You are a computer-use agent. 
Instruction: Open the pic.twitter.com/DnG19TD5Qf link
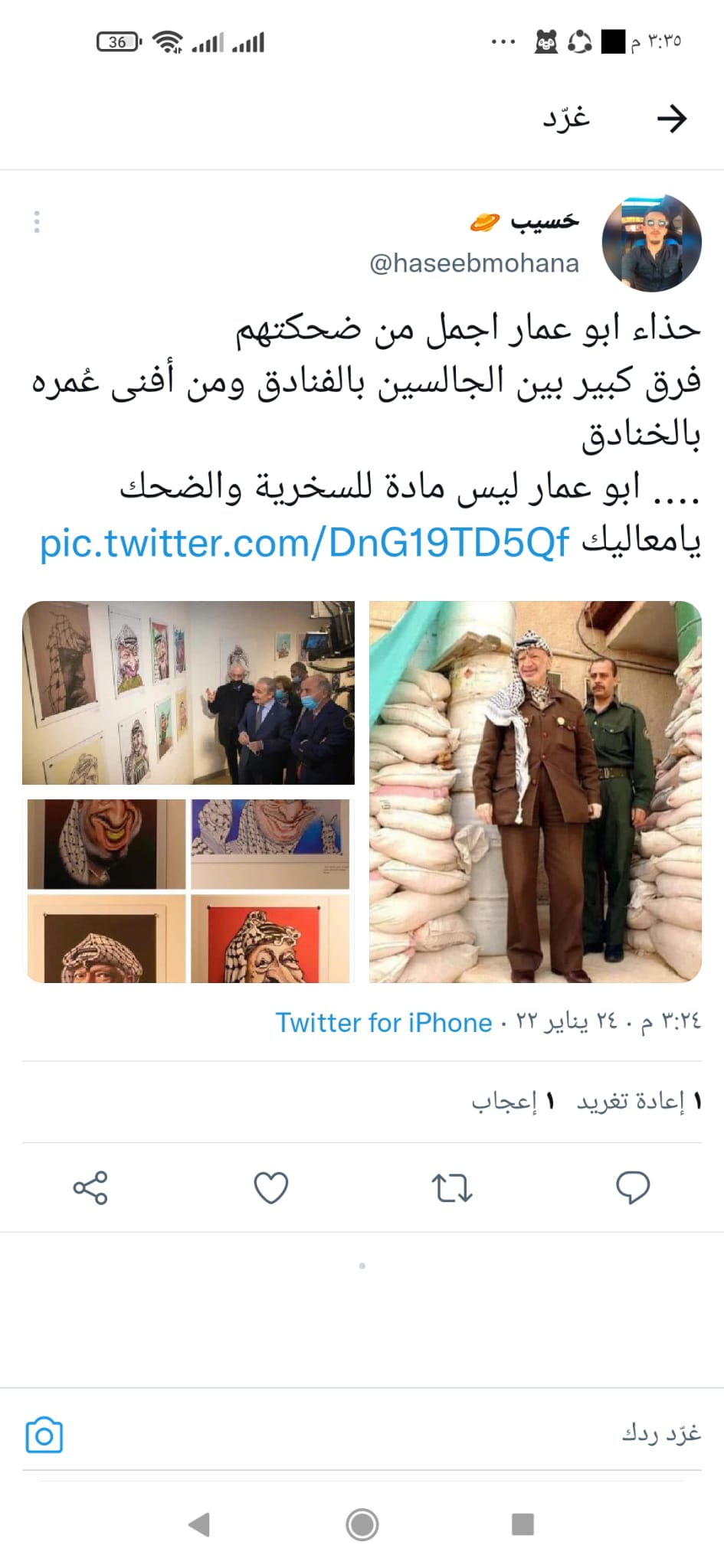[304, 544]
